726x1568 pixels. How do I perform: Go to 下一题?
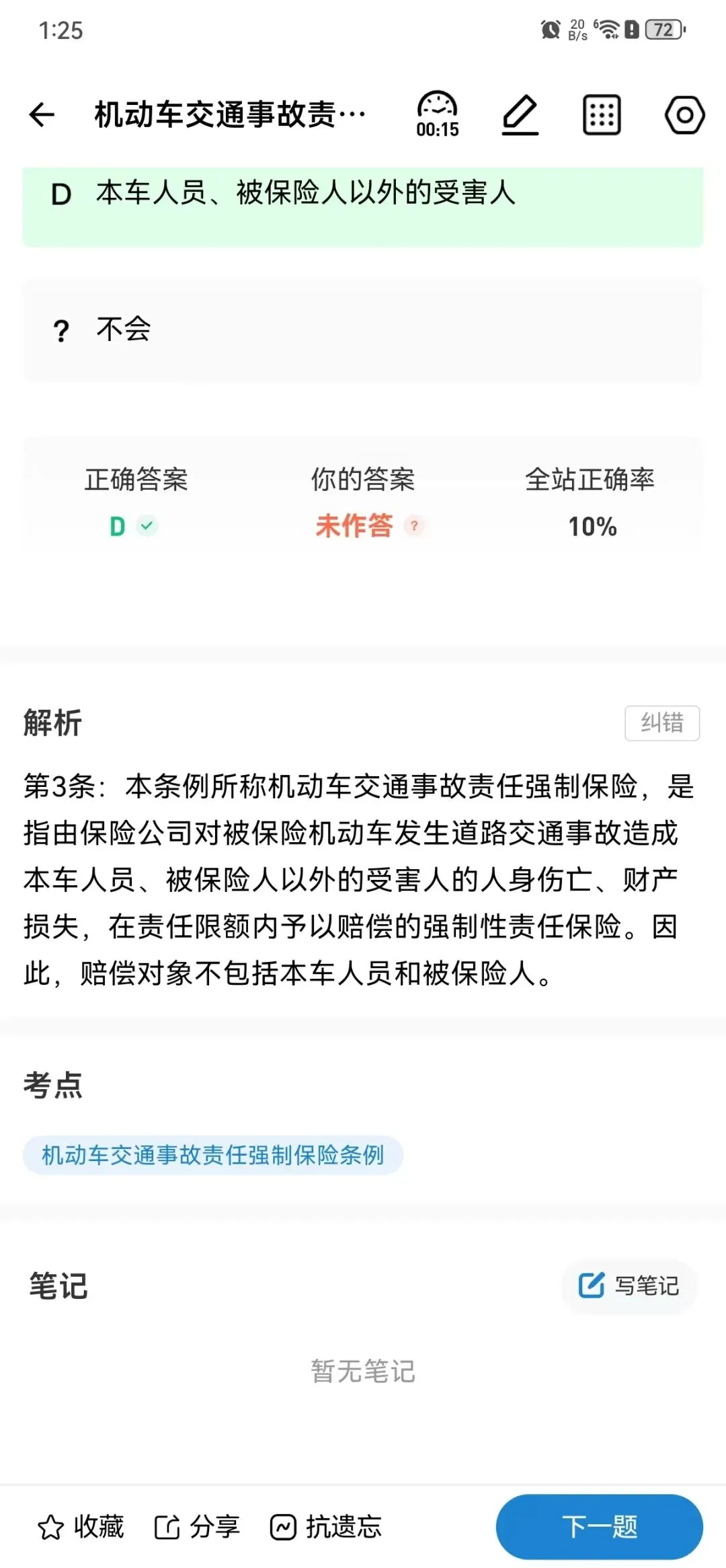point(600,1526)
